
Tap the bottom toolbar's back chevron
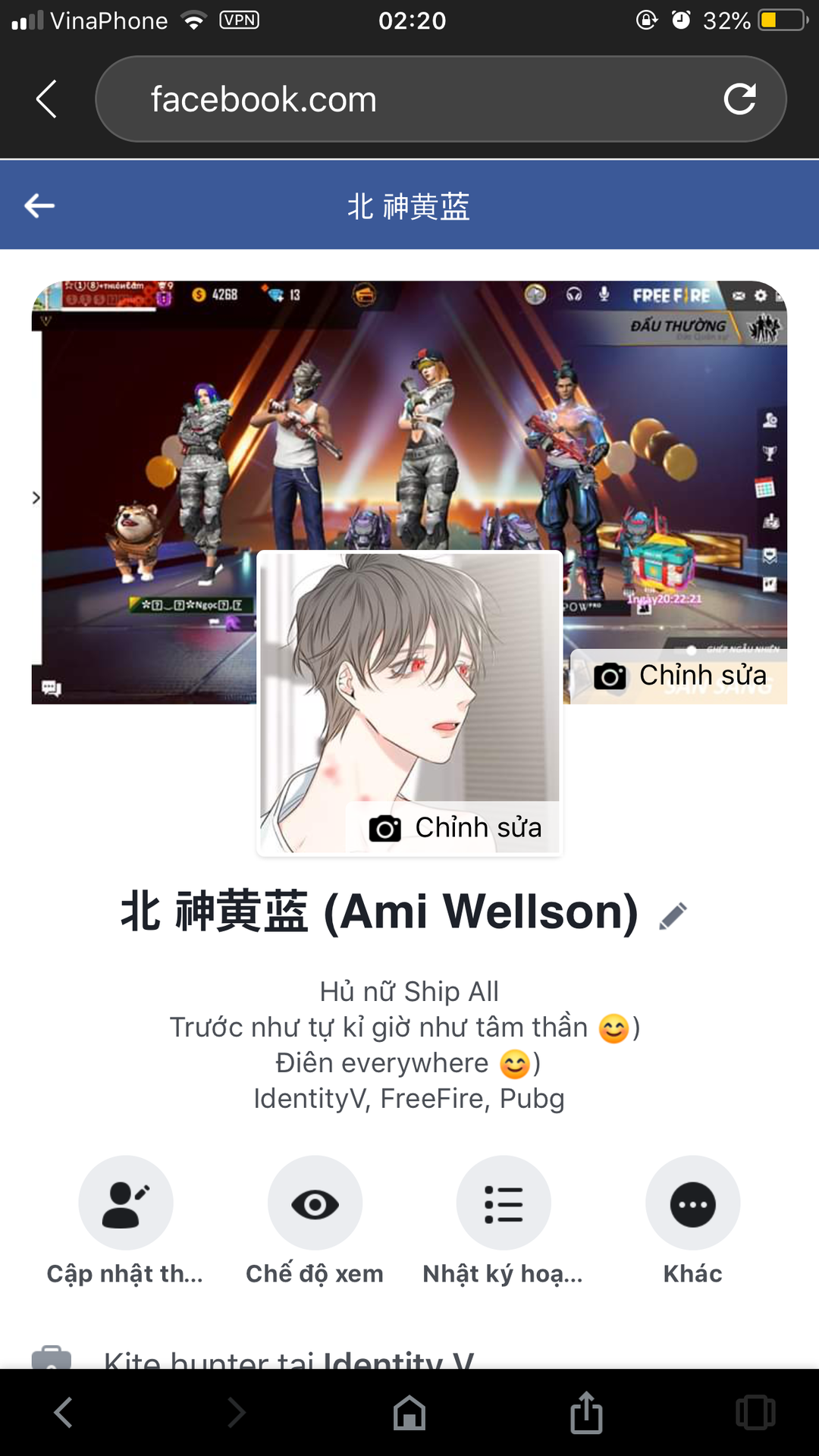64,1413
